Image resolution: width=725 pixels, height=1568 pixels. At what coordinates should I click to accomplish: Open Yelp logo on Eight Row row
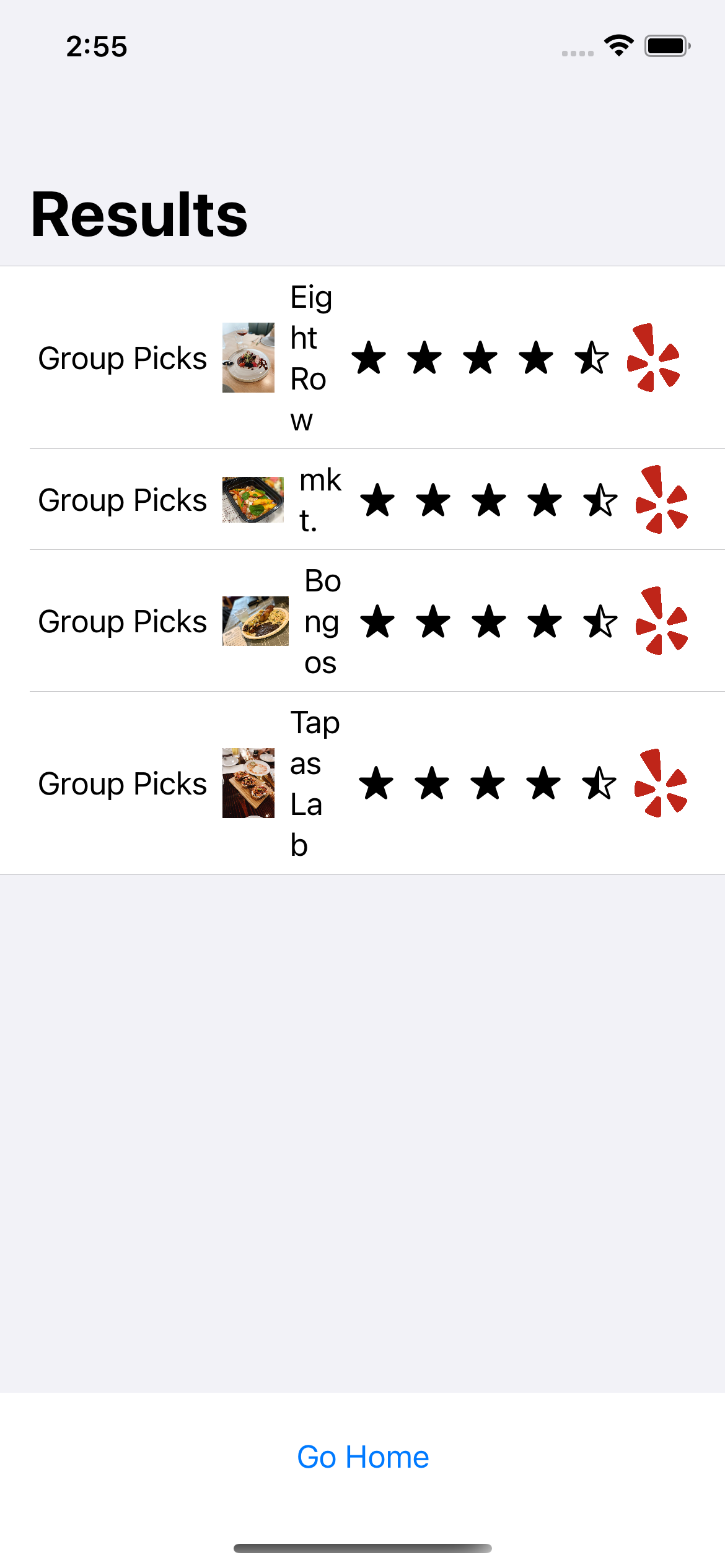(653, 357)
